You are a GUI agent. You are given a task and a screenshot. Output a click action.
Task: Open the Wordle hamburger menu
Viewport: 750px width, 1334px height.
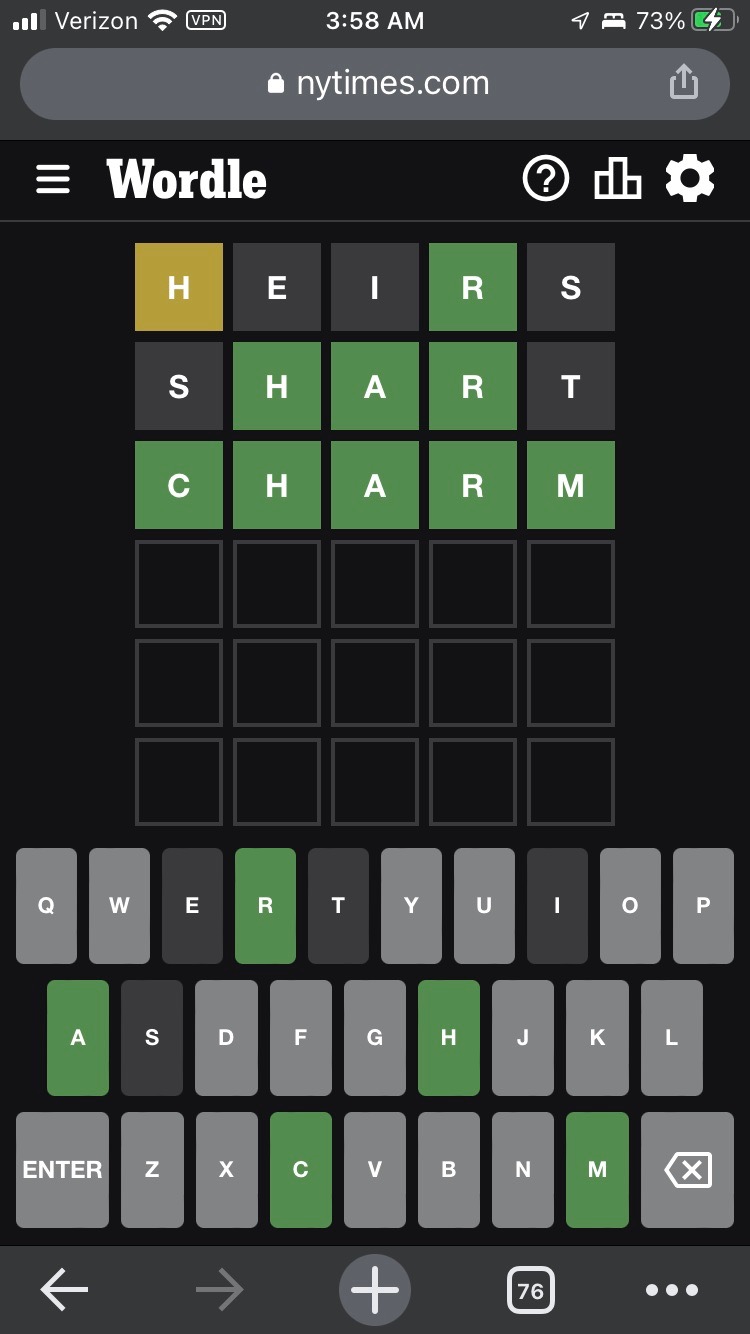point(53,180)
